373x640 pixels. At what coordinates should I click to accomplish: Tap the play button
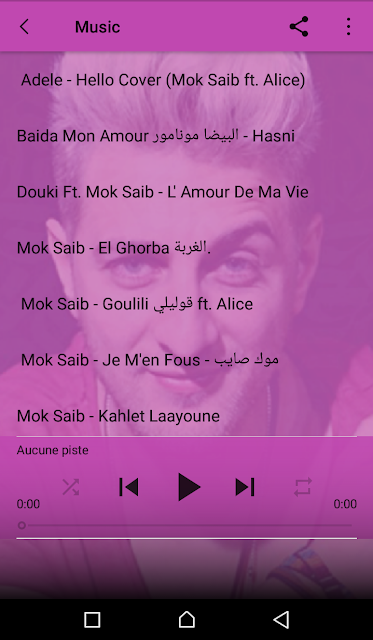click(189, 487)
